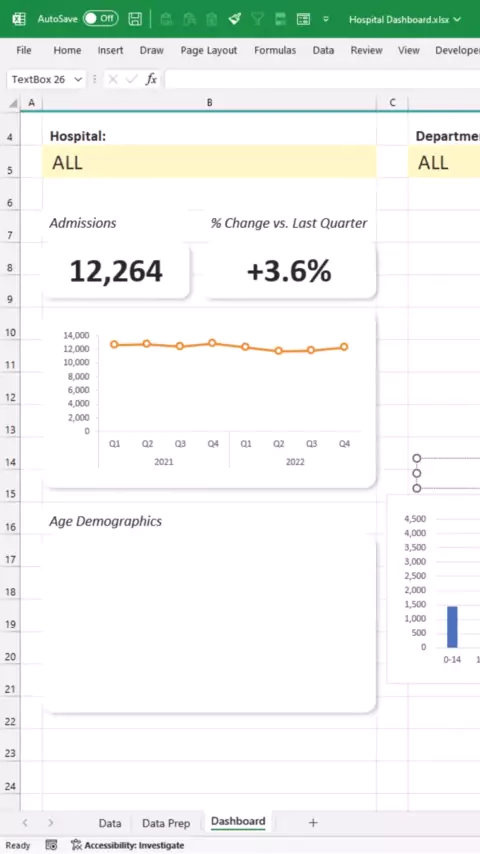
Task: Go to the Page Layout tab
Action: coord(209,50)
